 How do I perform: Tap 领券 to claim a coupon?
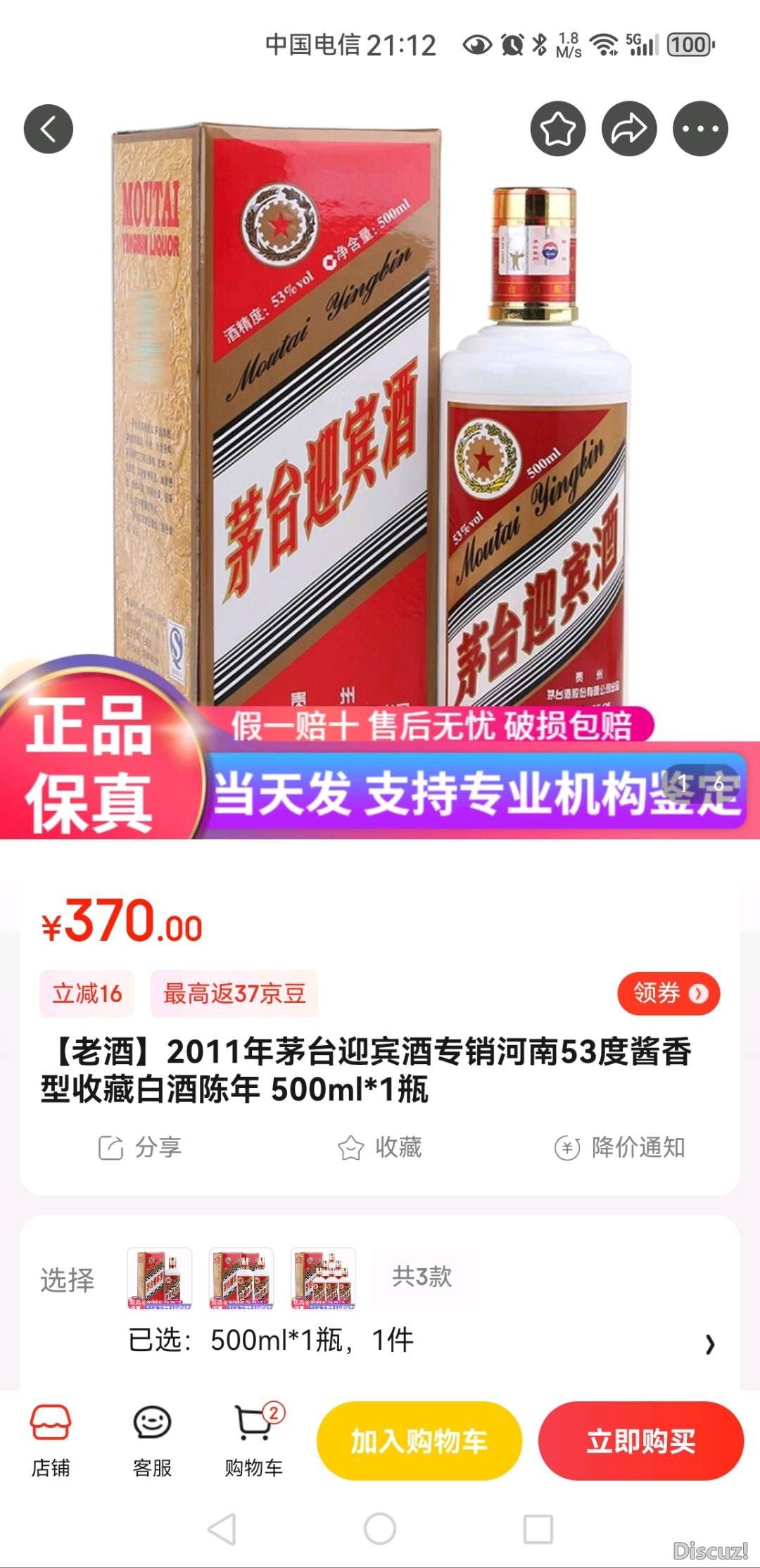coord(668,993)
